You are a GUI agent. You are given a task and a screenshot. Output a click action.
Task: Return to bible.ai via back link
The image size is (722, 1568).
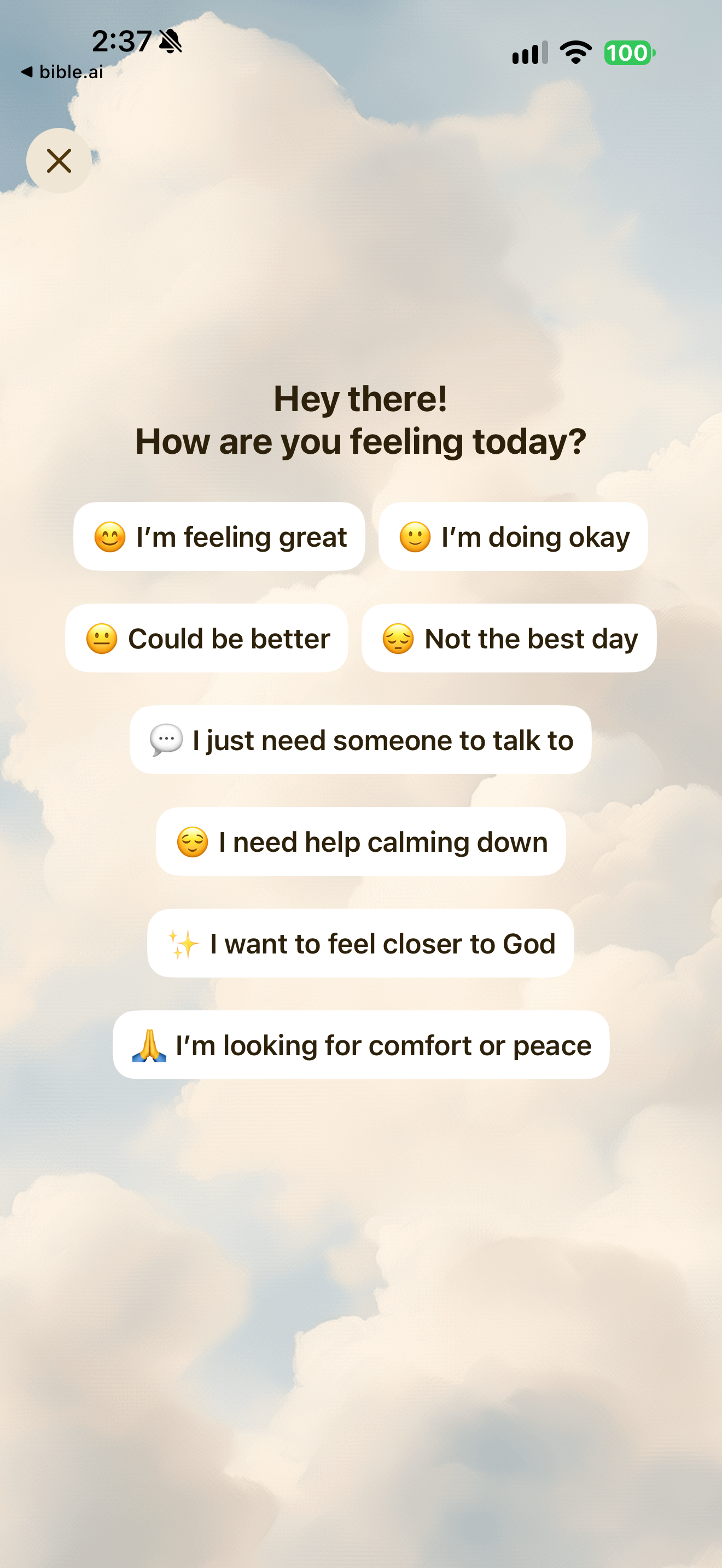click(x=62, y=72)
